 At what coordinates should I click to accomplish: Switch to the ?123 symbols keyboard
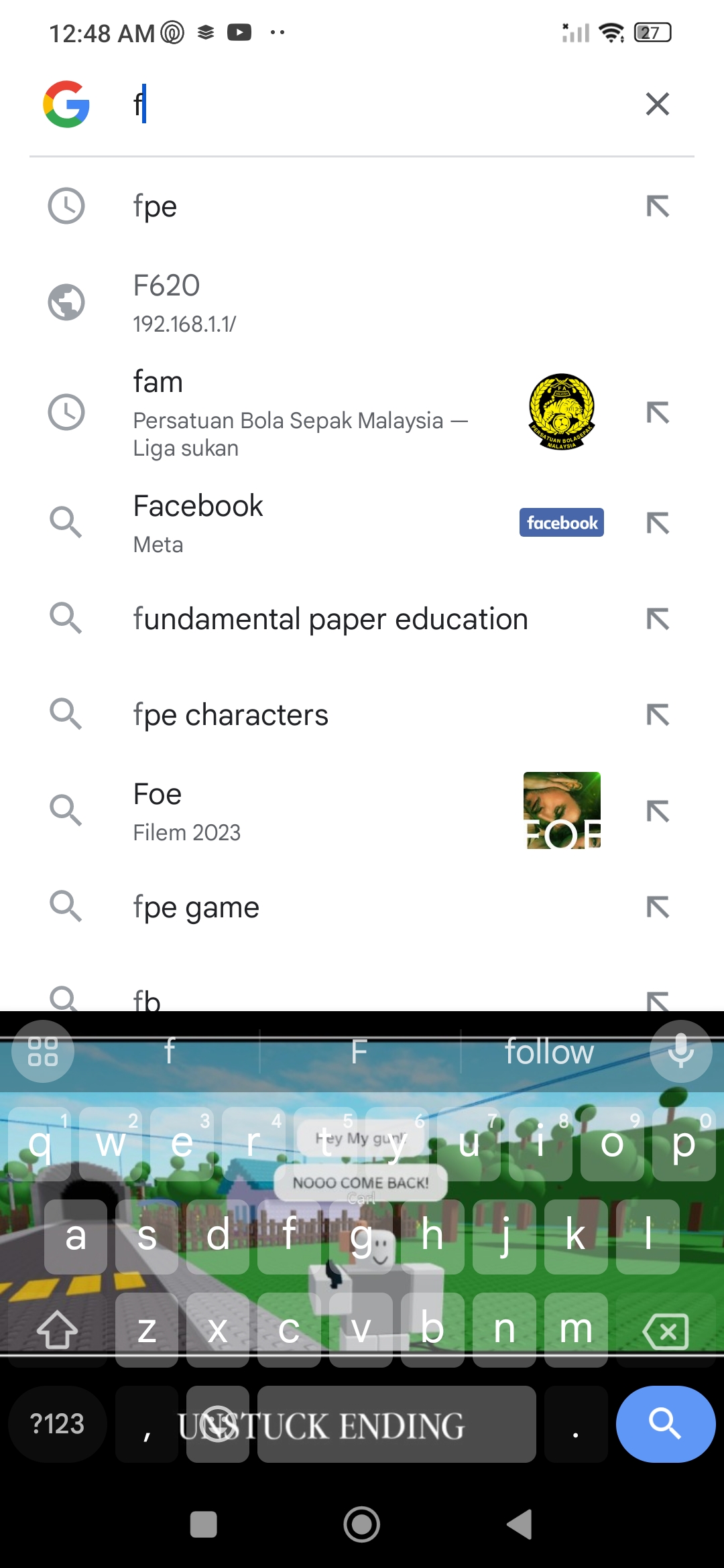(58, 1424)
